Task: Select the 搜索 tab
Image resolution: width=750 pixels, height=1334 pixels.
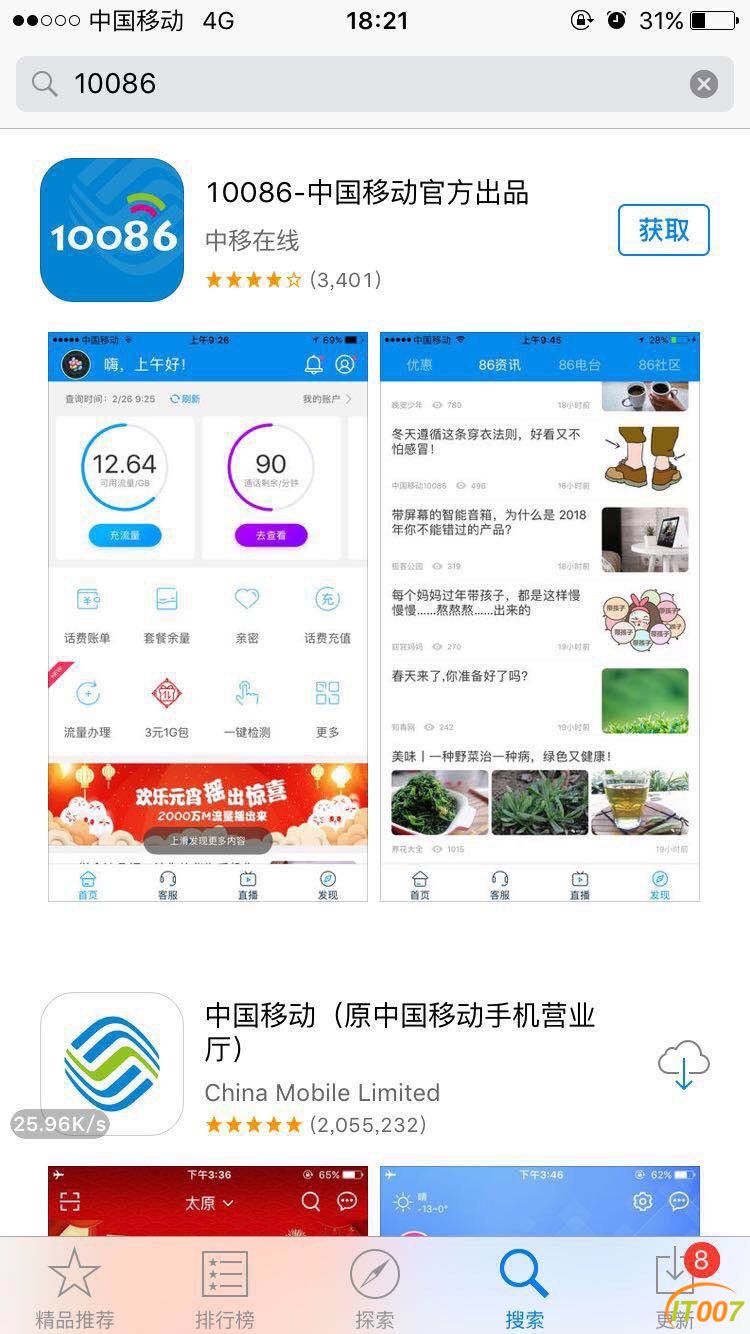Action: pos(525,1288)
